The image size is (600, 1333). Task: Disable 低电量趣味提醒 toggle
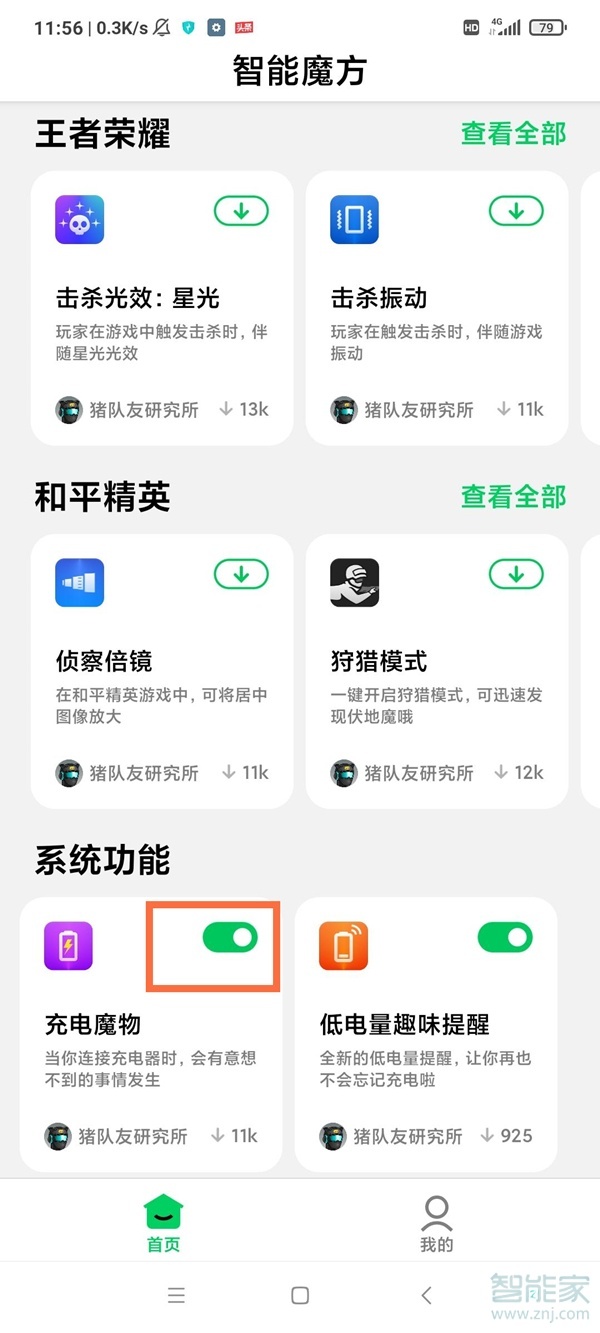tap(505, 937)
